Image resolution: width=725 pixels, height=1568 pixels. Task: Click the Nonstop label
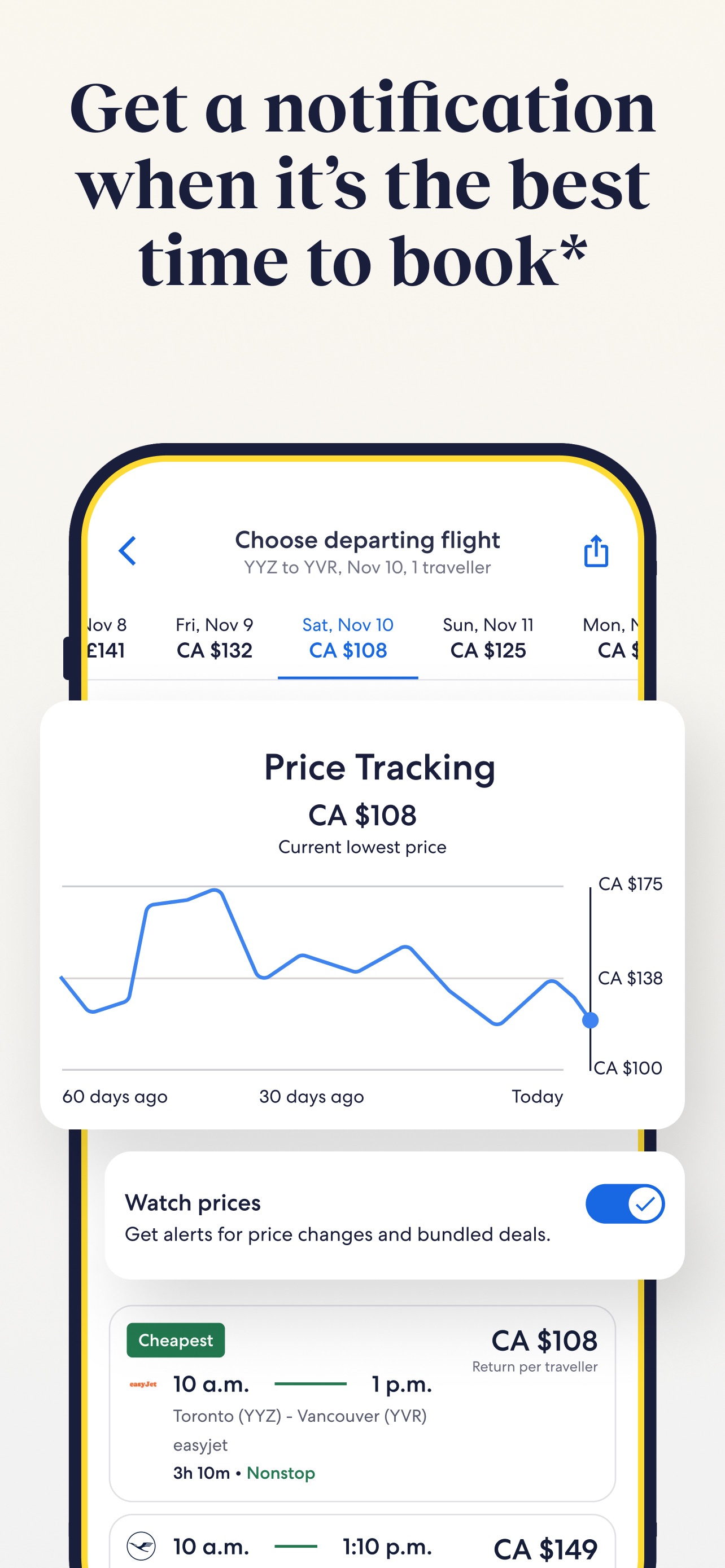pyautogui.click(x=281, y=1473)
